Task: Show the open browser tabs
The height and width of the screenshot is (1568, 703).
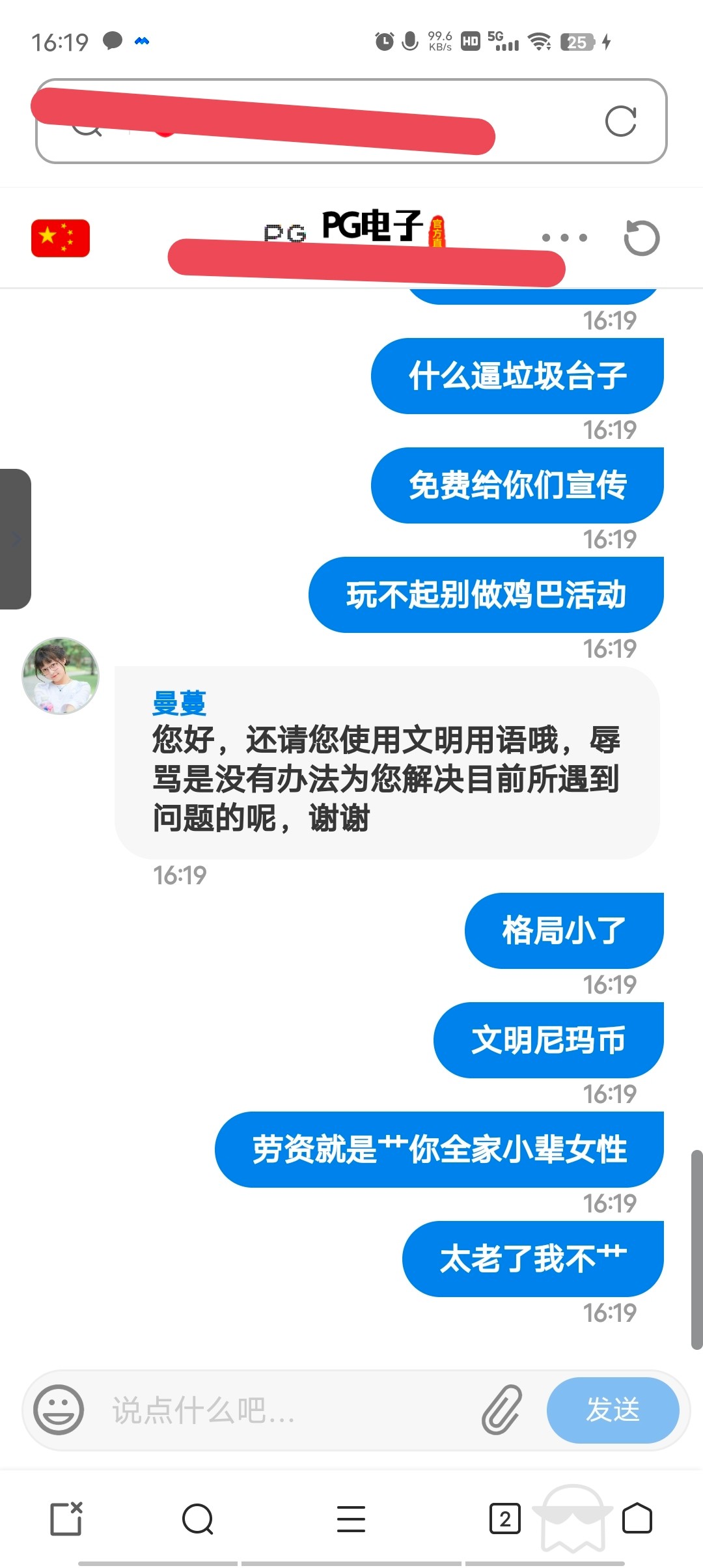Action: (x=504, y=1519)
